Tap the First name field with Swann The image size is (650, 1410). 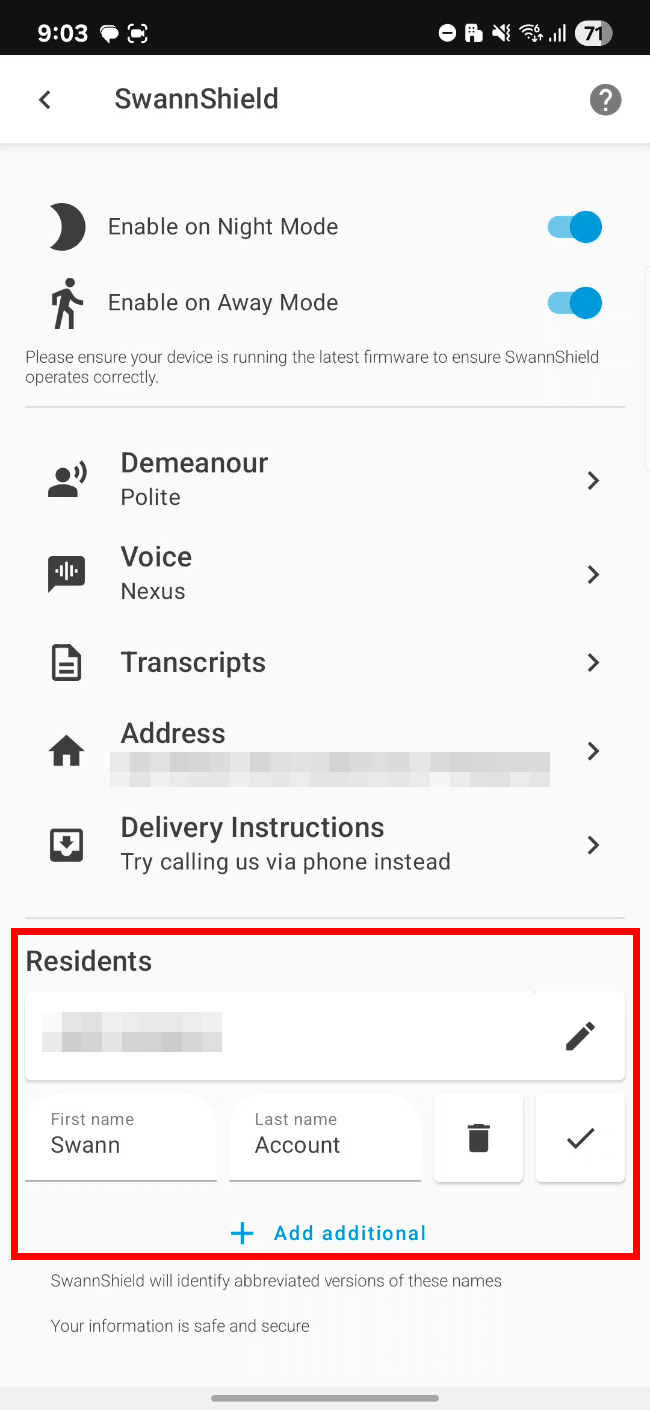pos(121,1137)
